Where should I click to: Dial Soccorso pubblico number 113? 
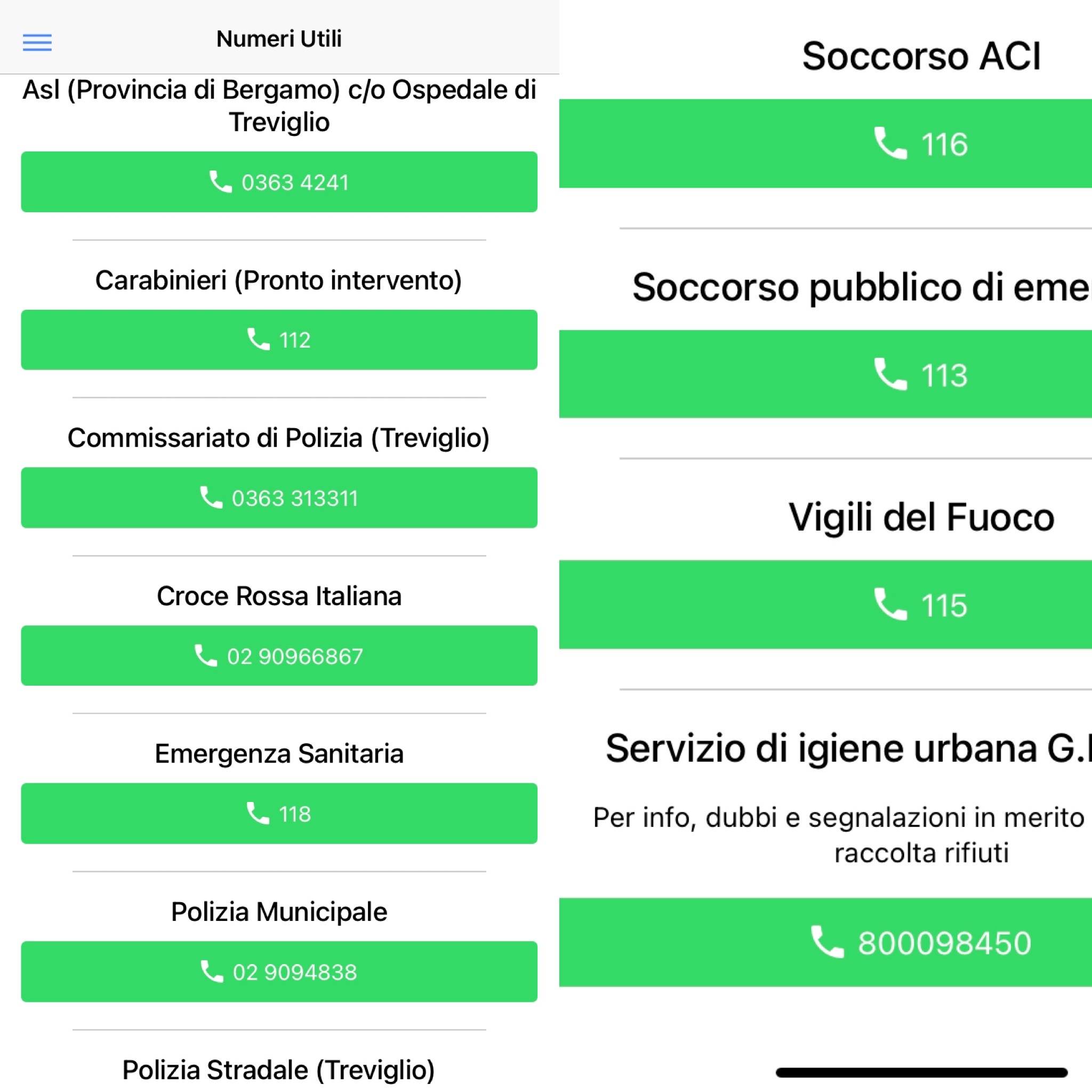[825, 374]
